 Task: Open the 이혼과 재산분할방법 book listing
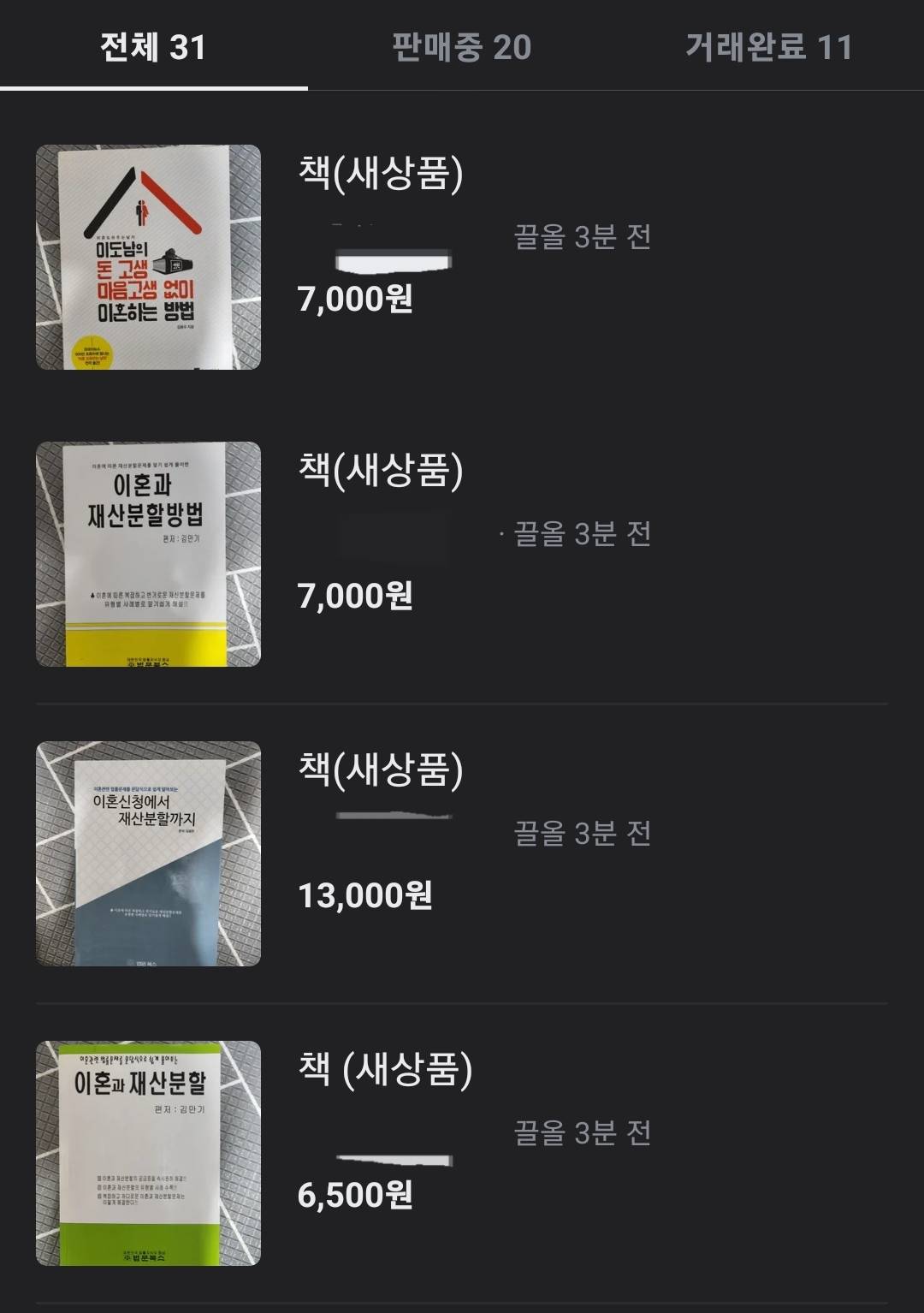pyautogui.click(x=148, y=555)
